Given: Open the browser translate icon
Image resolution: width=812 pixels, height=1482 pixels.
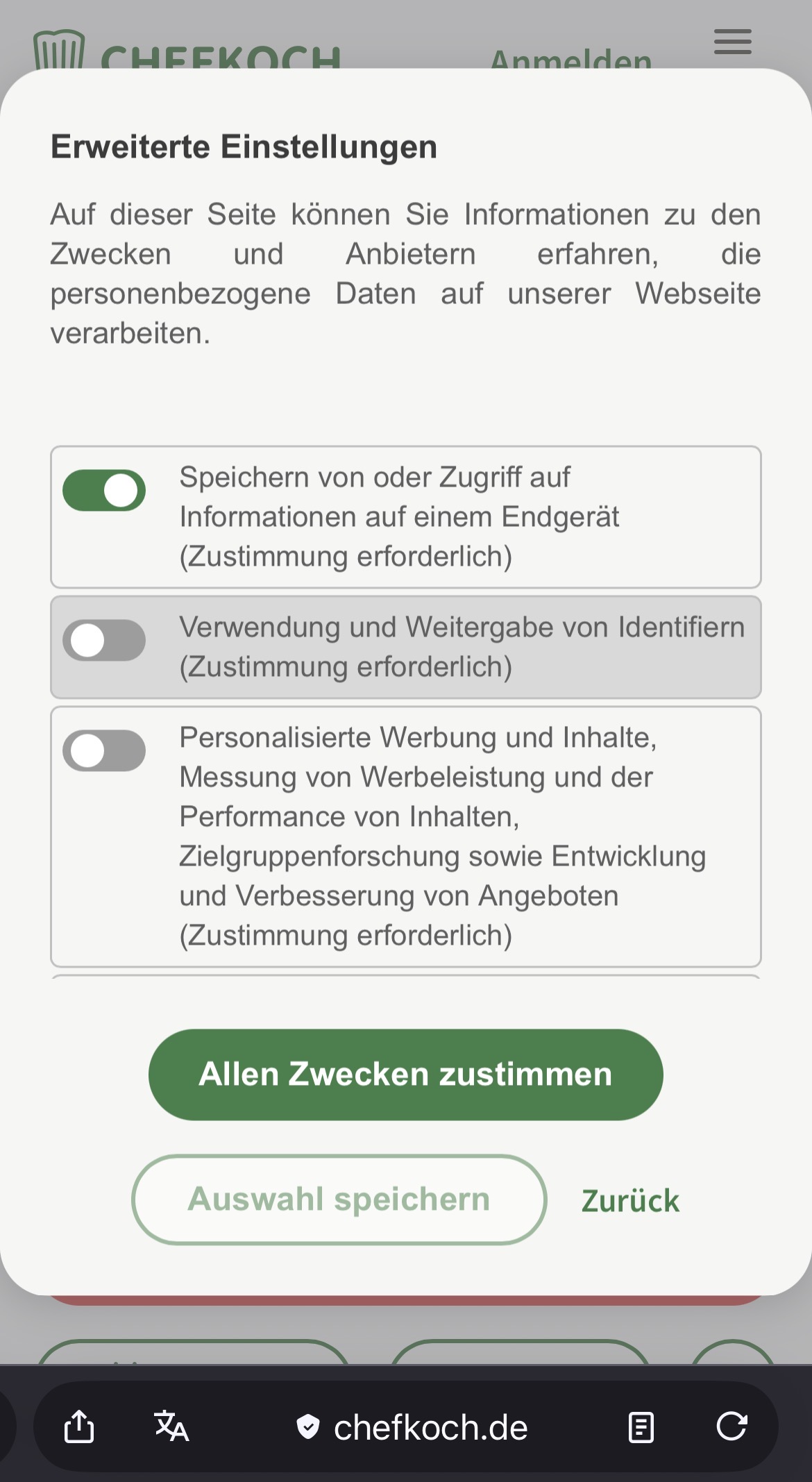Looking at the screenshot, I should click(171, 1427).
